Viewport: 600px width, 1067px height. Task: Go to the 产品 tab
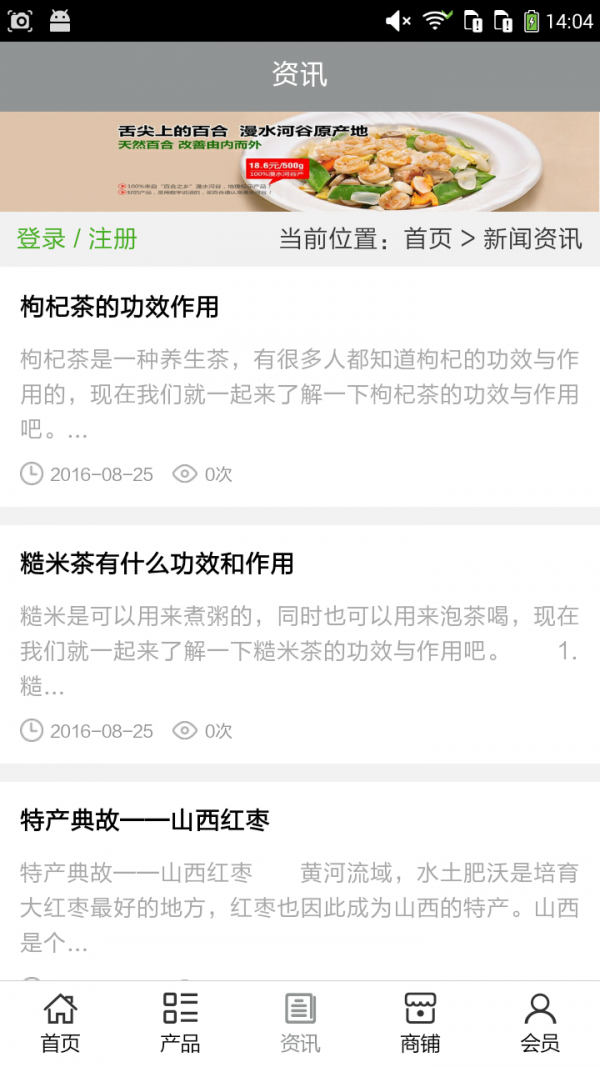pyautogui.click(x=180, y=1022)
